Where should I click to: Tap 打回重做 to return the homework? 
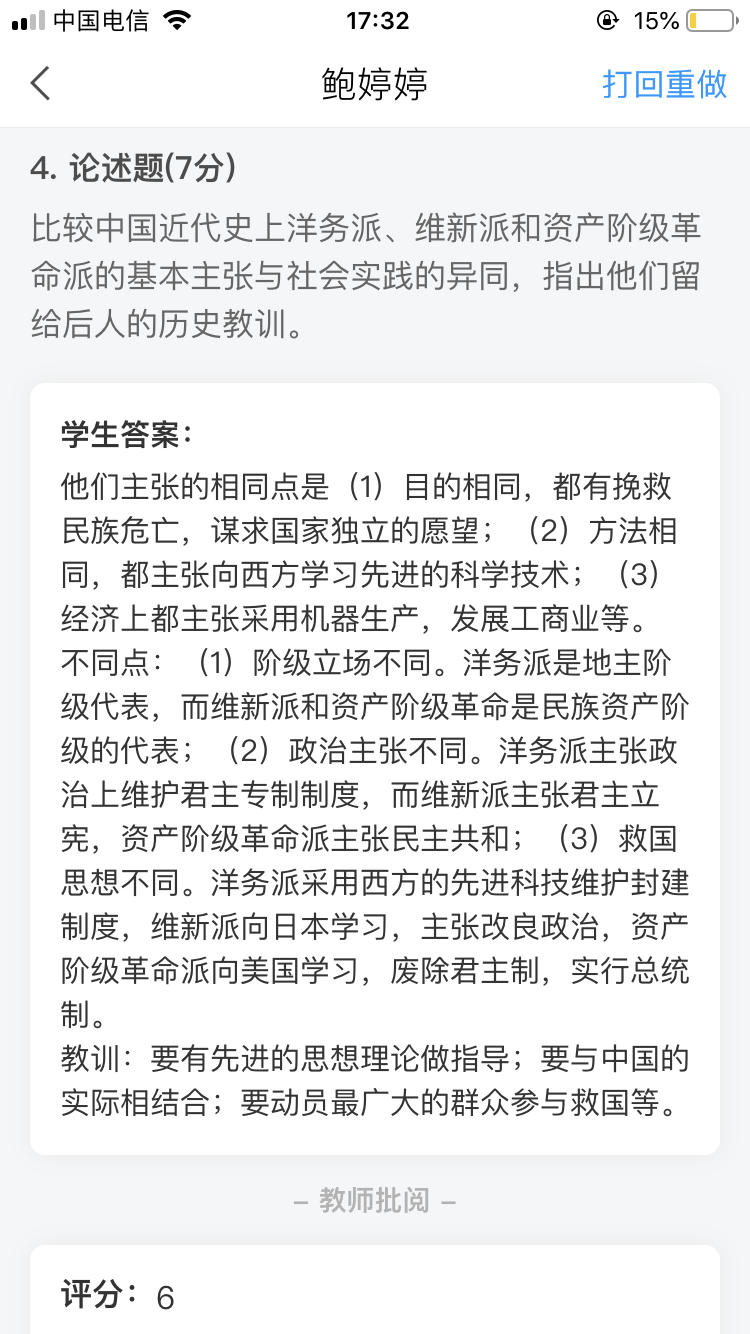(664, 84)
